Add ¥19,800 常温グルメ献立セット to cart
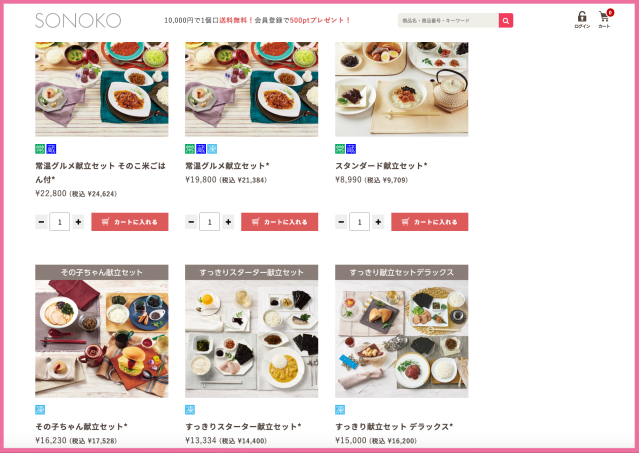 coord(280,222)
